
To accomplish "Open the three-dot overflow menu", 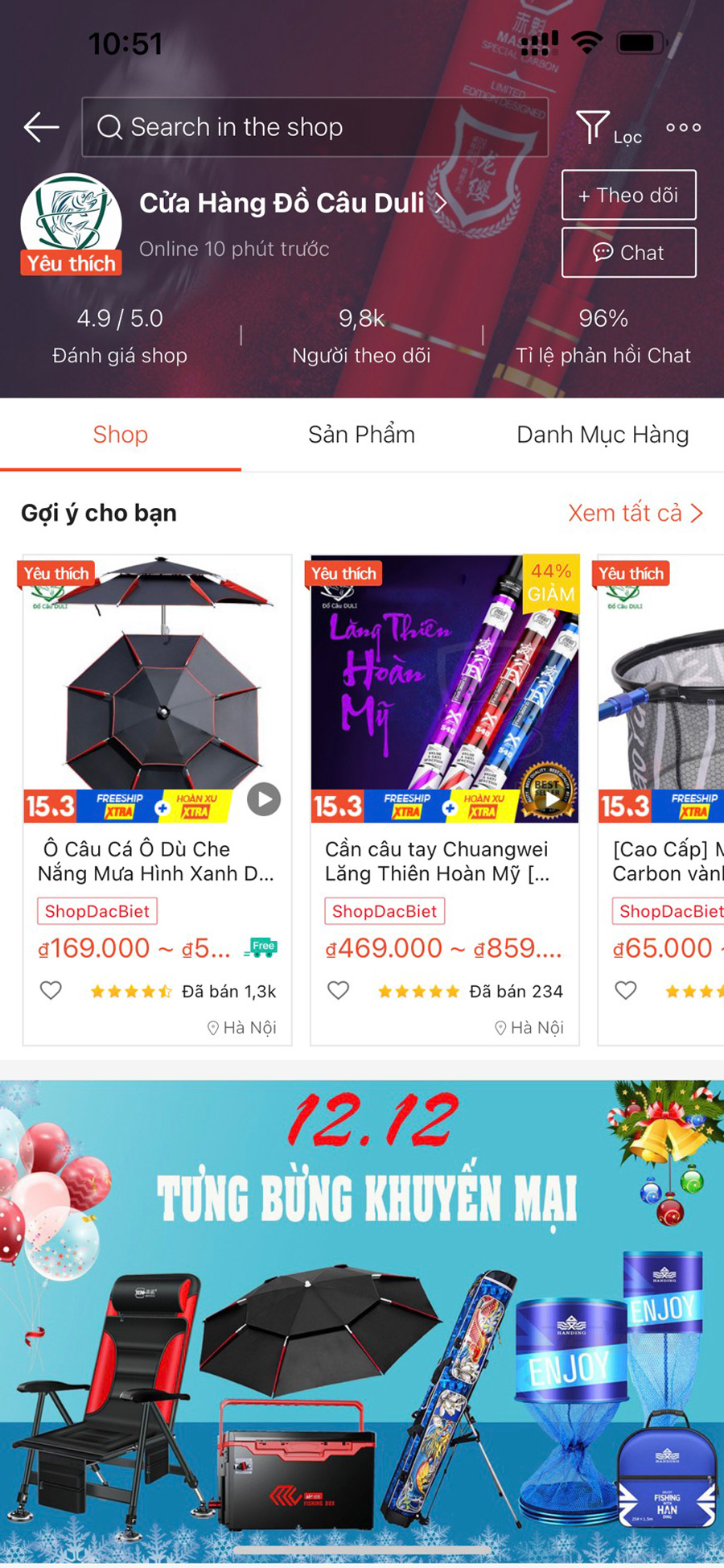I will tap(683, 127).
